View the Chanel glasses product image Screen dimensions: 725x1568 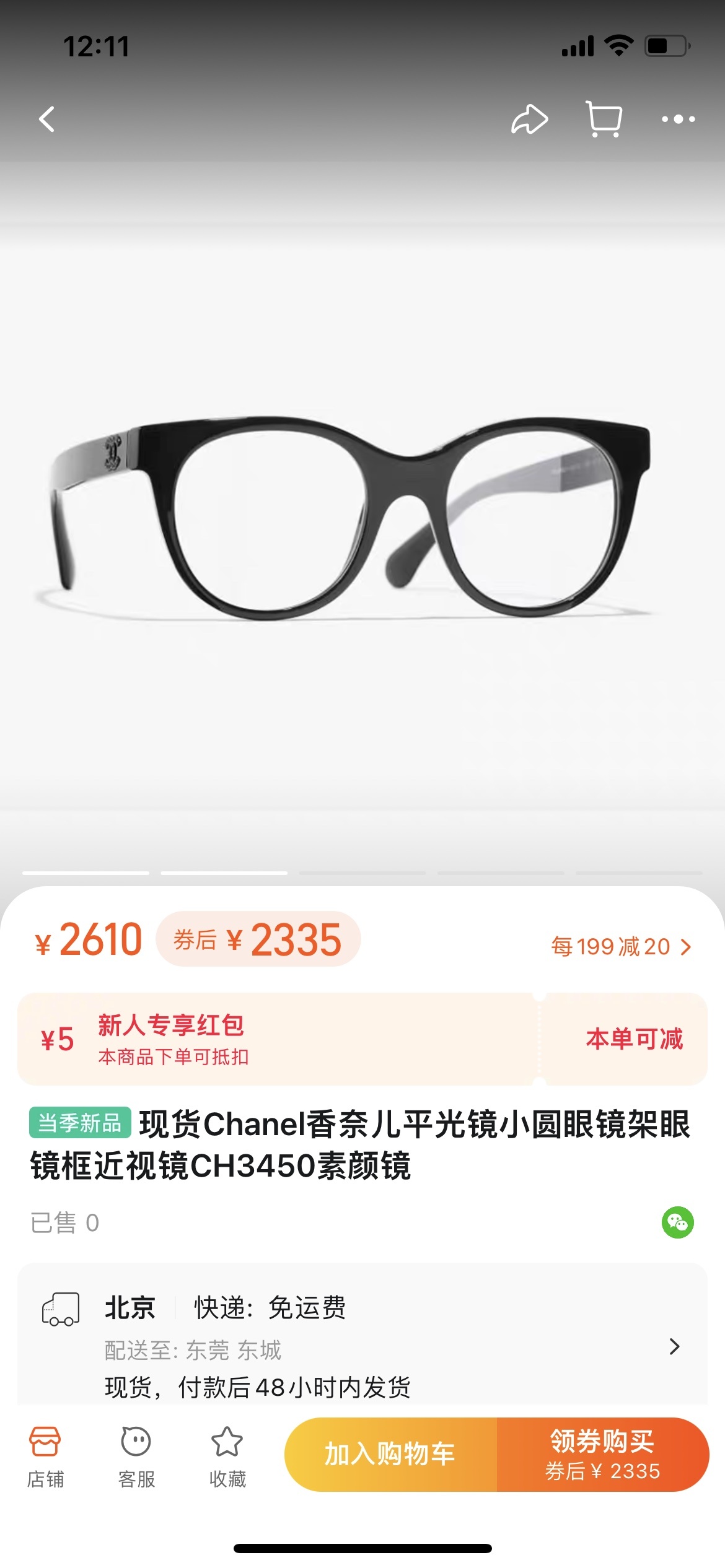tap(362, 520)
